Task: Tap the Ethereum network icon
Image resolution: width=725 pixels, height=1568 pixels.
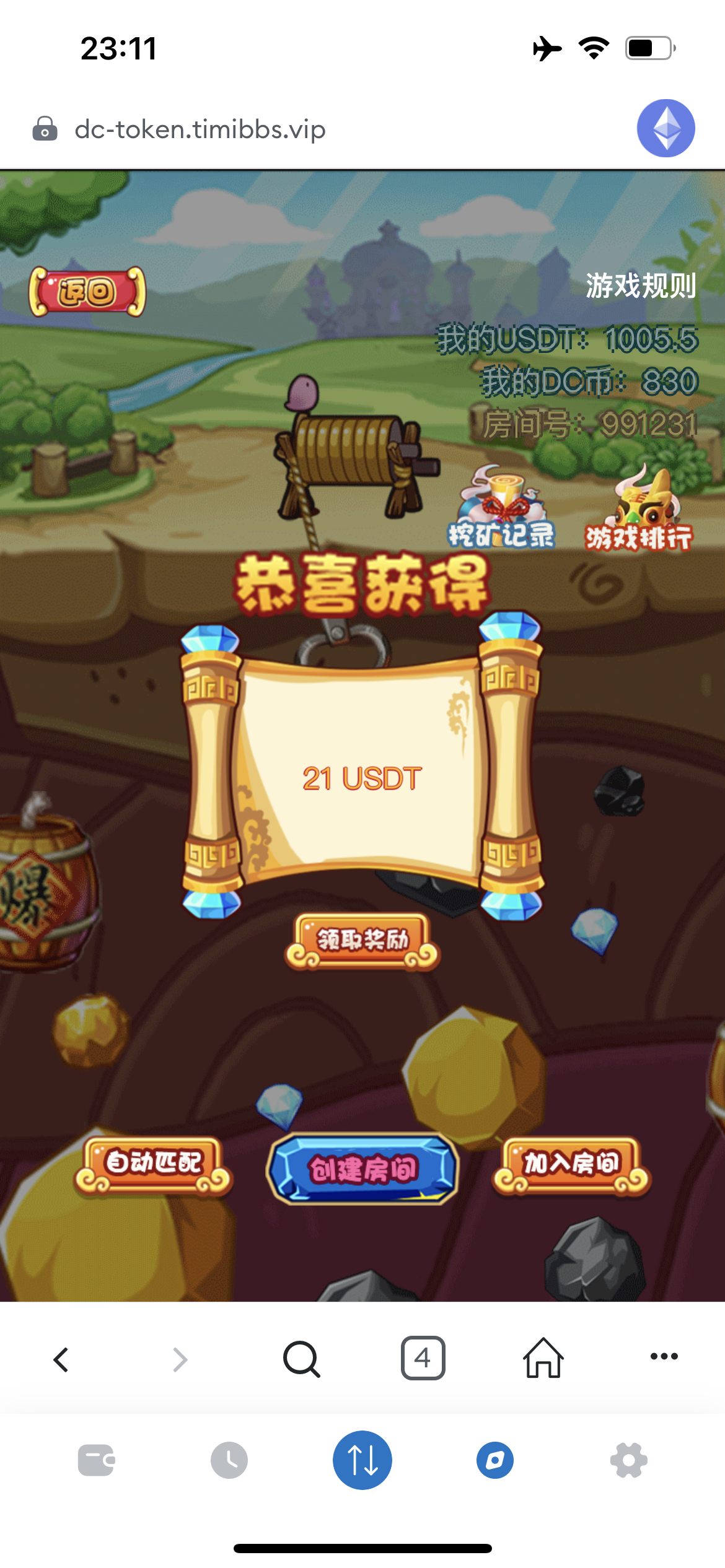Action: coord(666,128)
